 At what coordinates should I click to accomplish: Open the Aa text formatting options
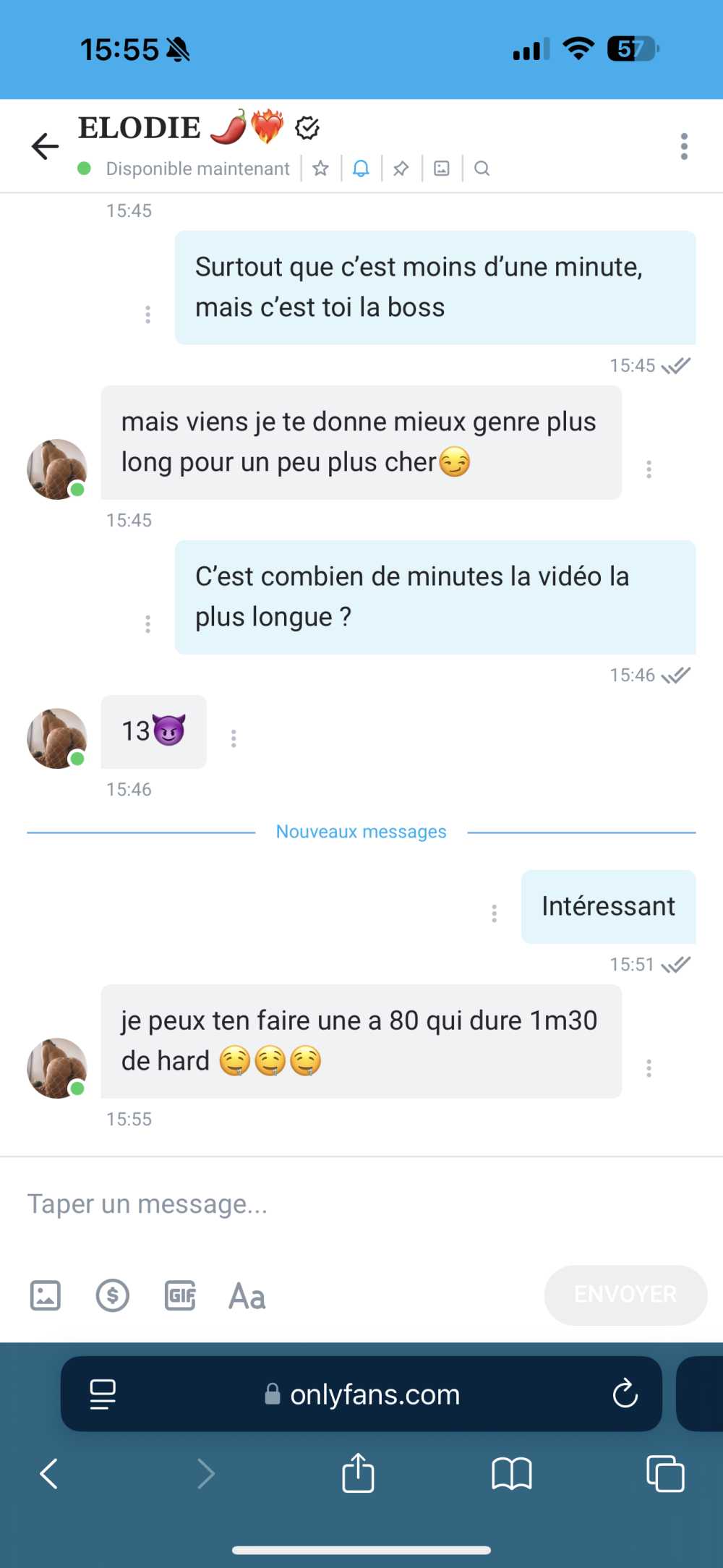(247, 1296)
